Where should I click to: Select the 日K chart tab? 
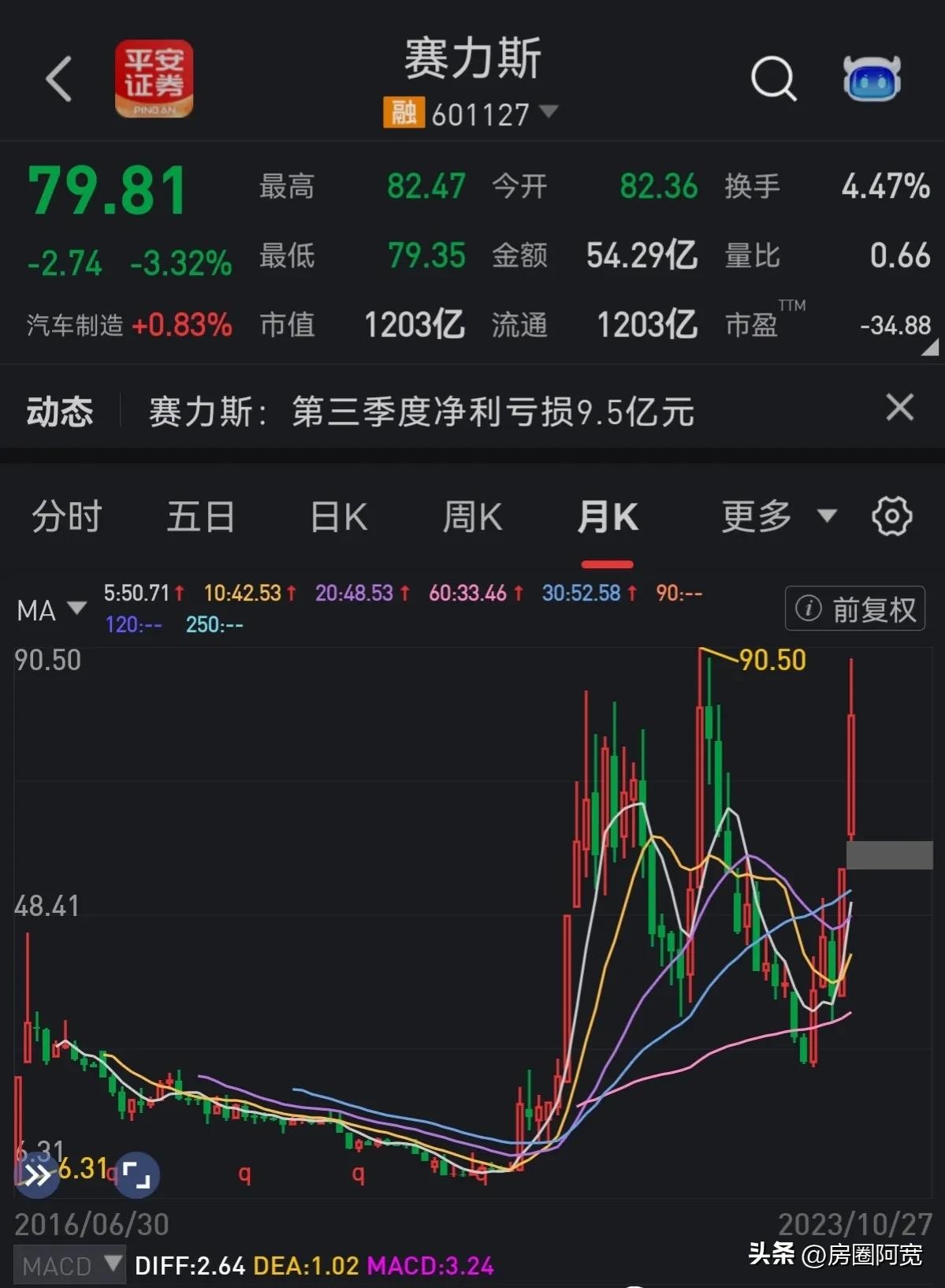point(339,518)
